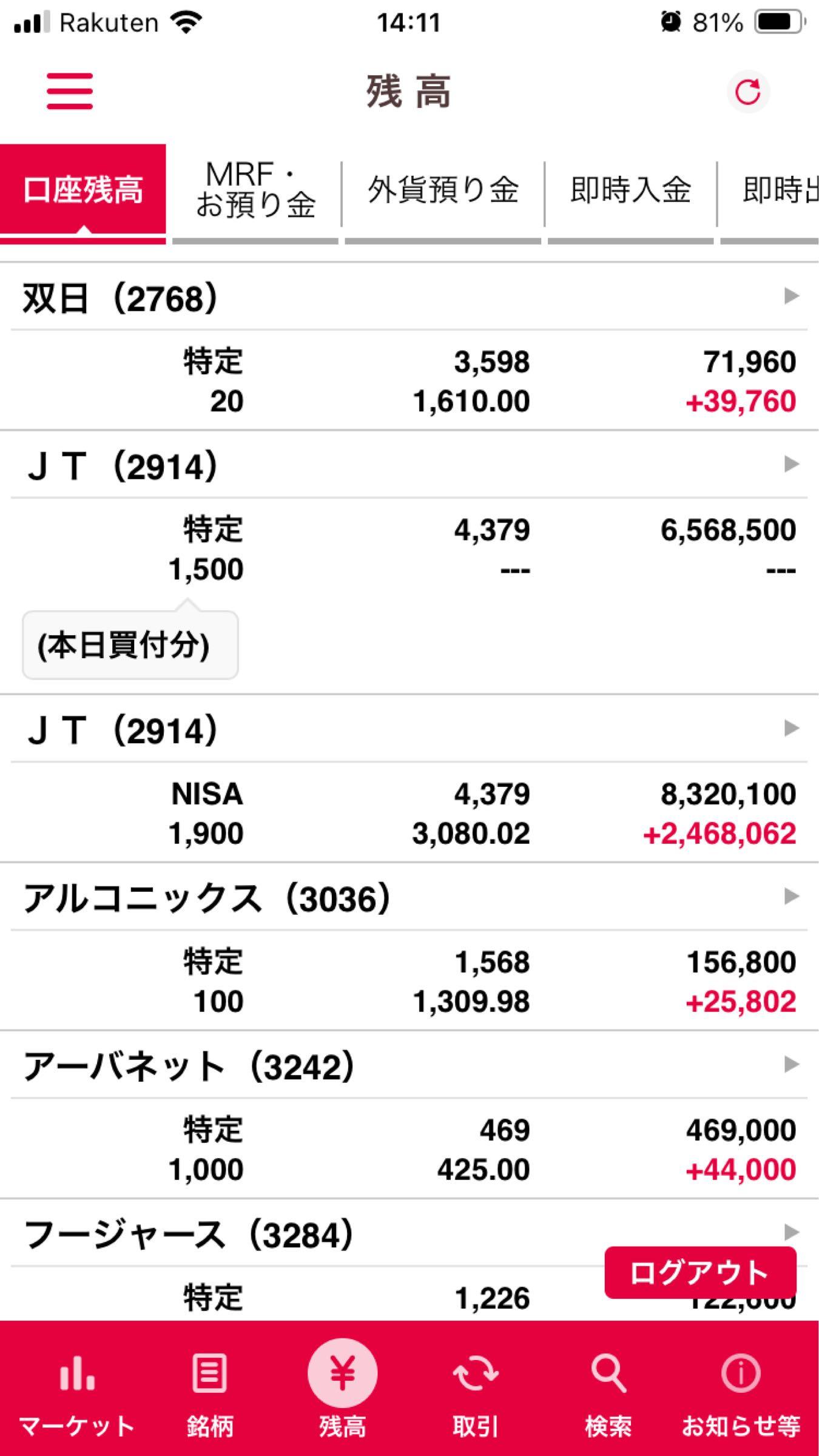Open the 取引 trading icon
Viewport: 819px width, 1456px height.
pyautogui.click(x=477, y=1389)
